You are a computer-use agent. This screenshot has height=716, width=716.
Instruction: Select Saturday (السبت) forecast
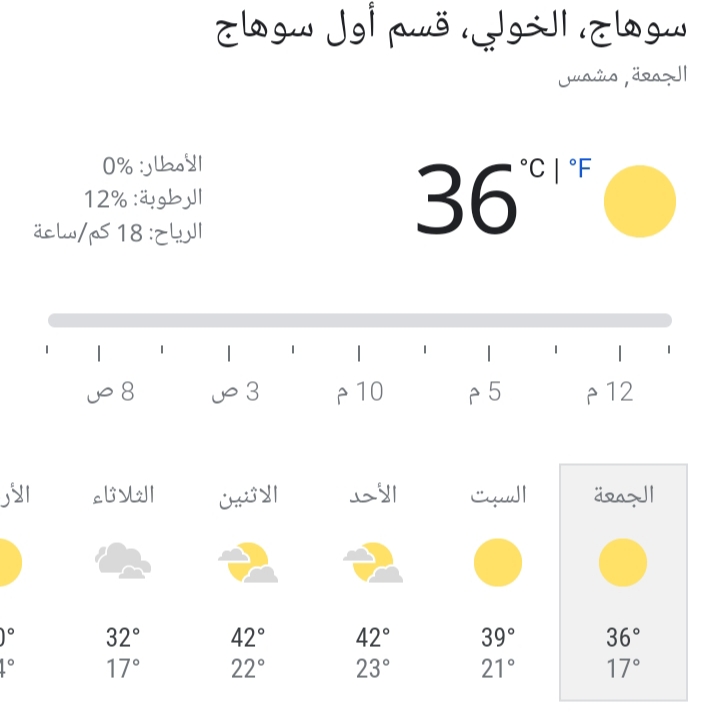point(498,582)
